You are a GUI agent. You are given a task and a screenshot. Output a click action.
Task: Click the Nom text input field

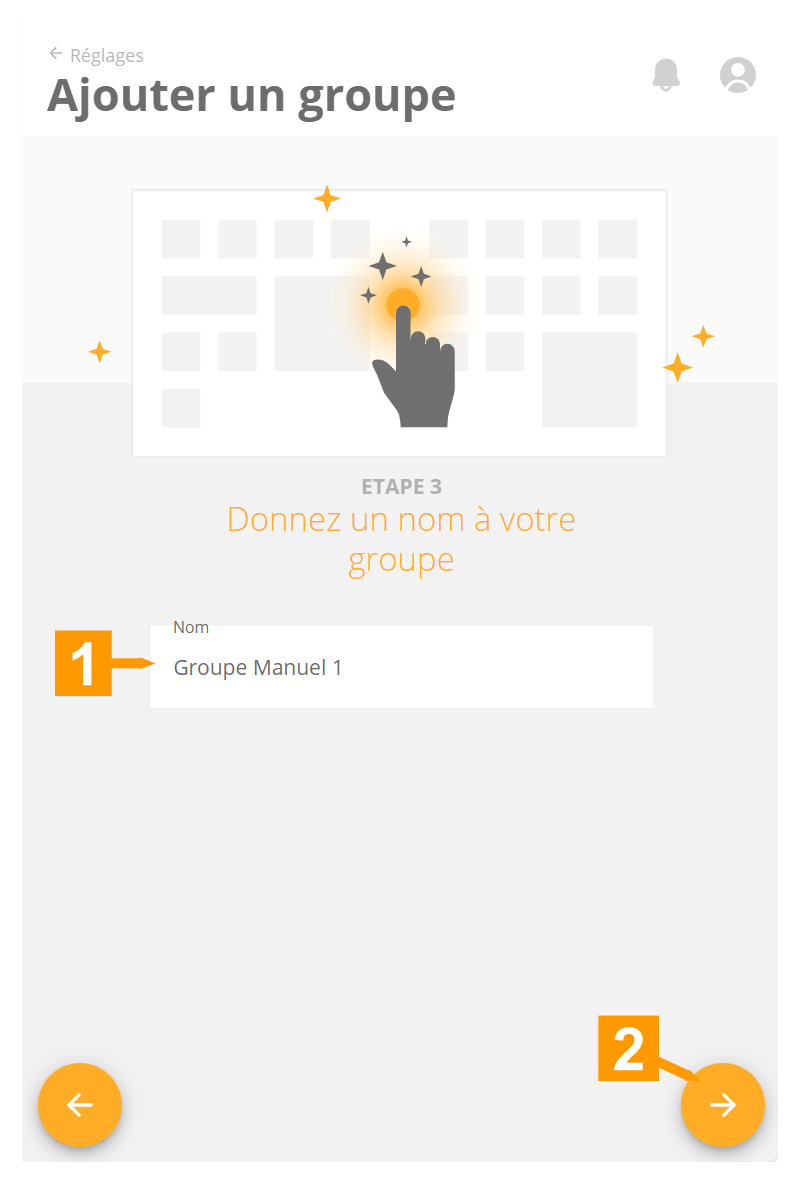(400, 667)
